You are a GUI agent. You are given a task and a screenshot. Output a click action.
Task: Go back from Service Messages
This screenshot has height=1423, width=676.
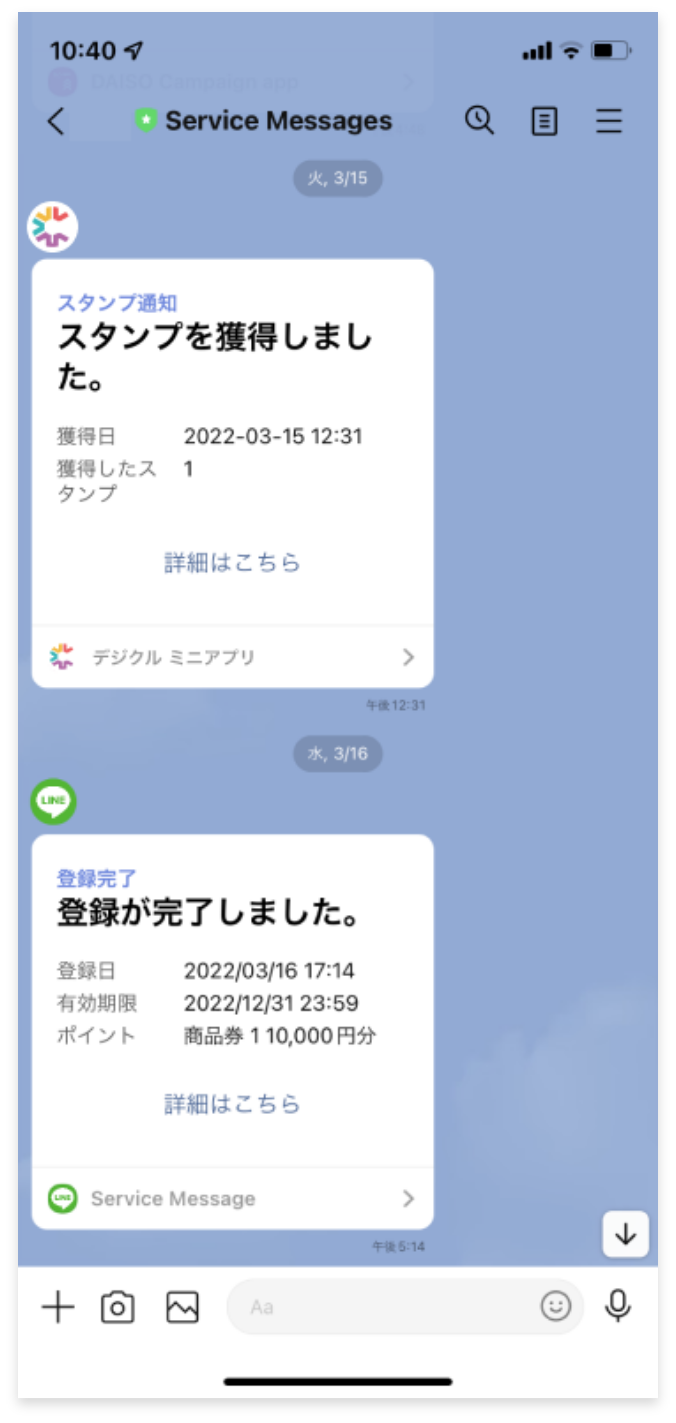click(x=56, y=122)
